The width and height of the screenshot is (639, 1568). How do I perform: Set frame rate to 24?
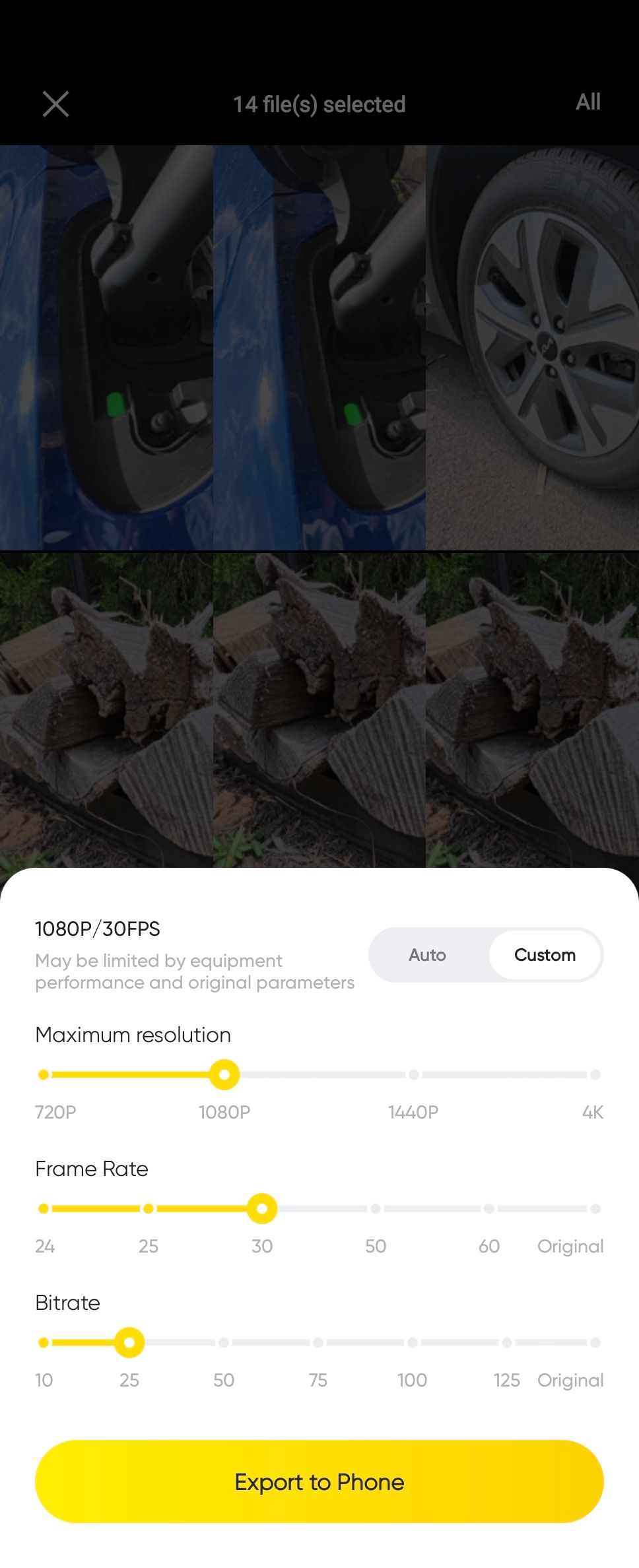tap(44, 1208)
